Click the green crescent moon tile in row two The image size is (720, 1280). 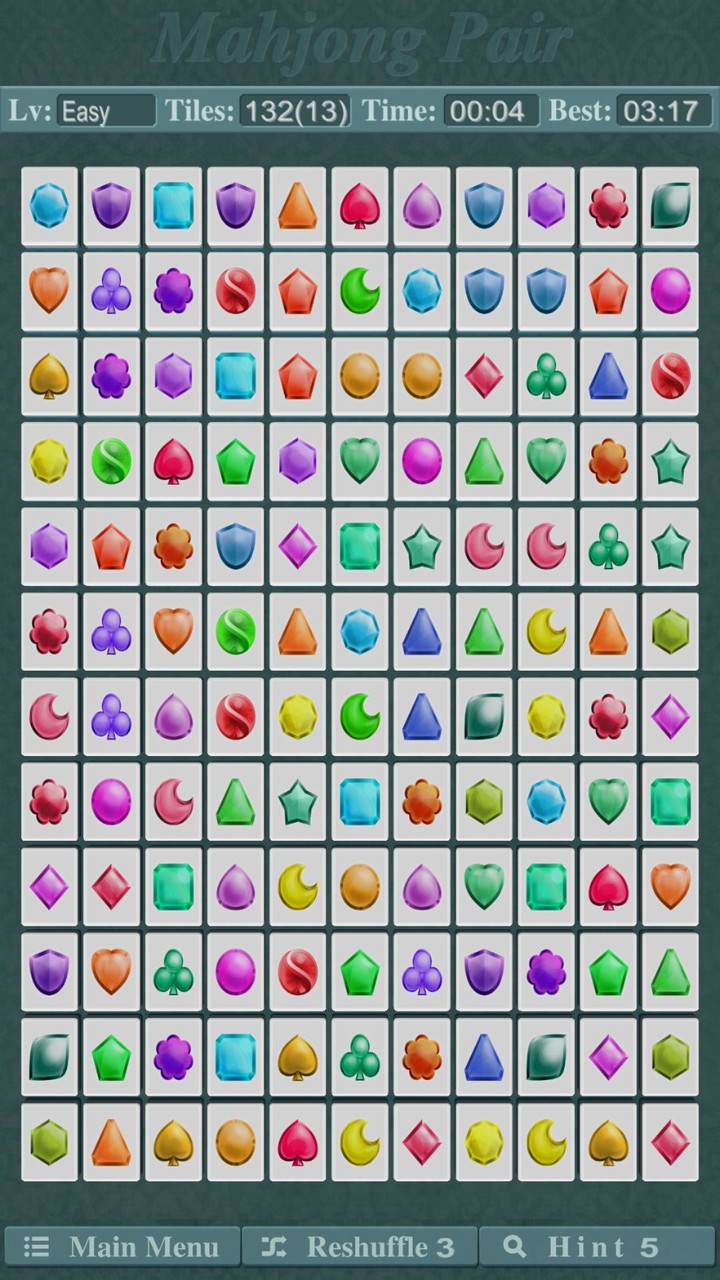(x=360, y=291)
